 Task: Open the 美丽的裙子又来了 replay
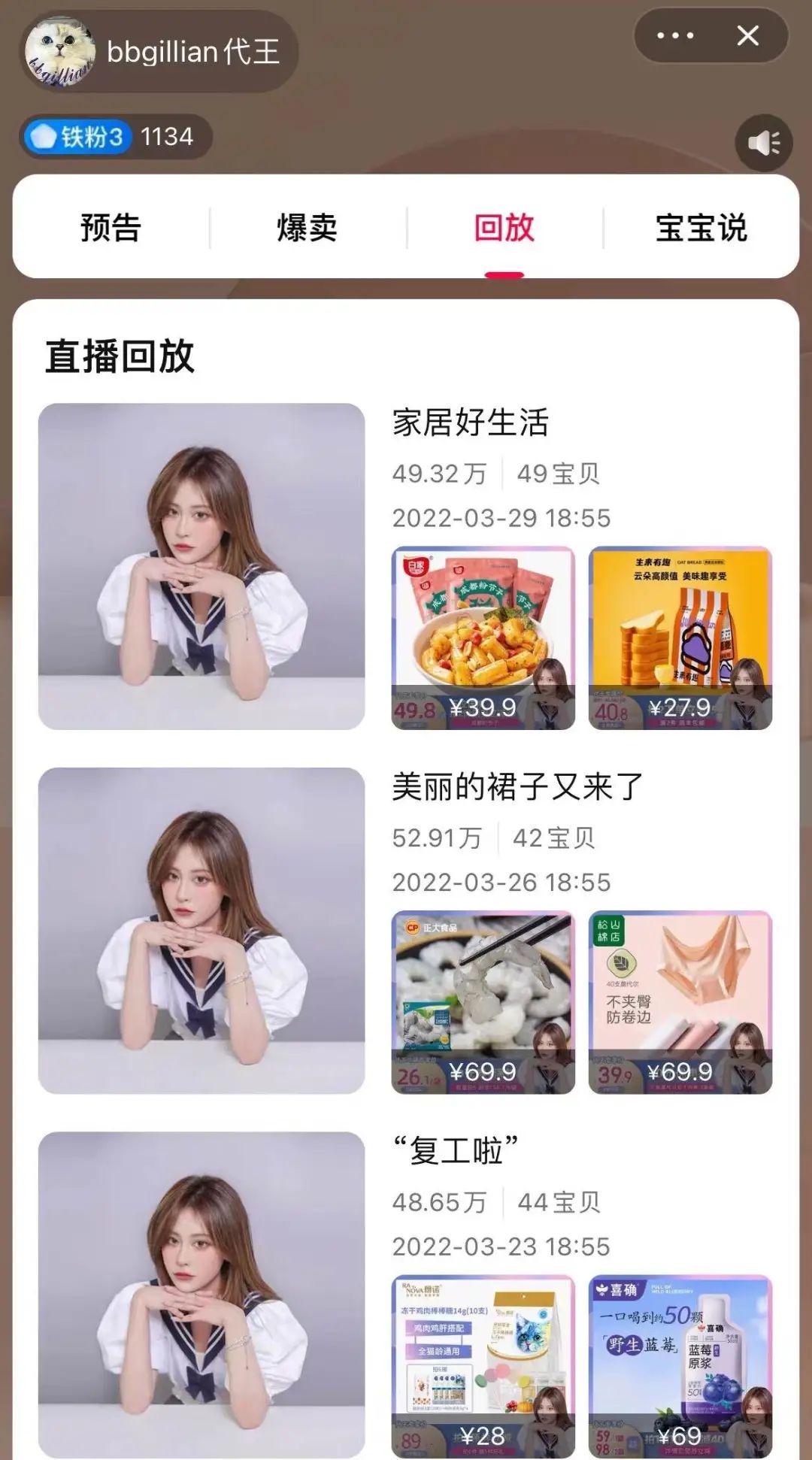click(201, 930)
